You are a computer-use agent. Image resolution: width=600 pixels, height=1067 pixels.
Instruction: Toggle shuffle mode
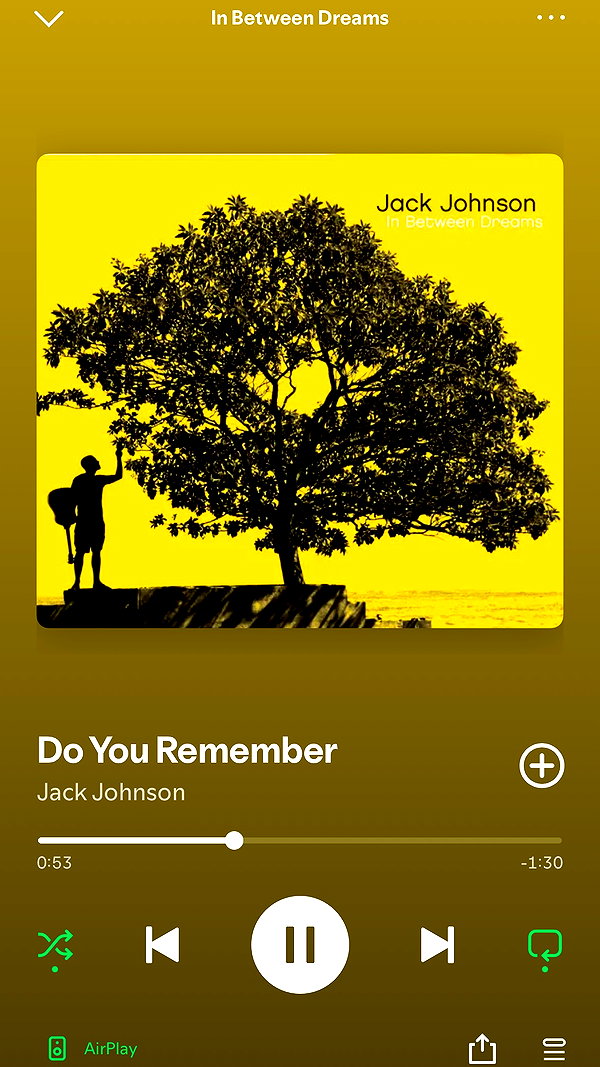click(x=55, y=947)
